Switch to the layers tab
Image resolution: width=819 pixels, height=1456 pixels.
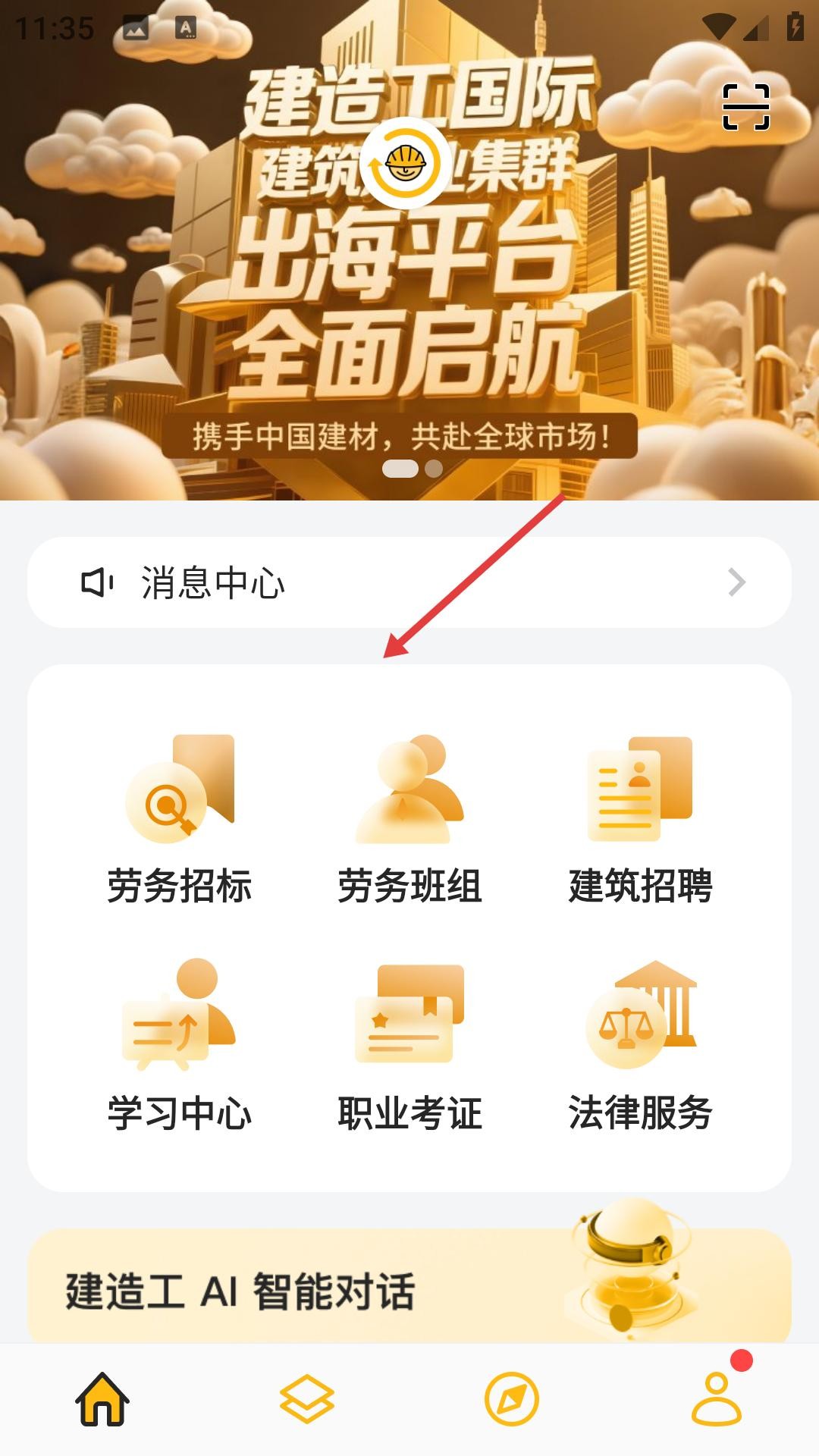pos(307,1398)
